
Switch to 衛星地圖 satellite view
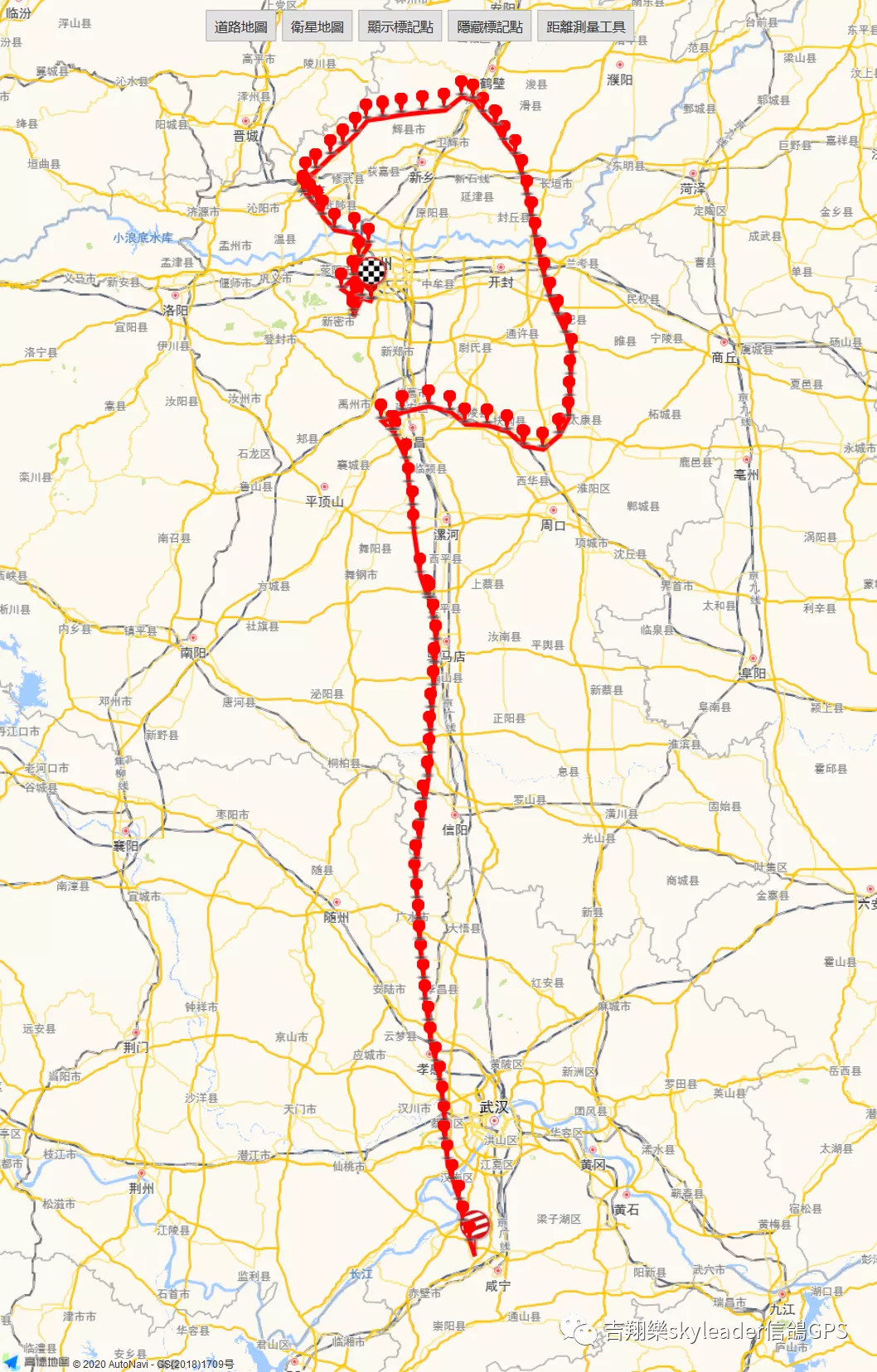point(317,27)
